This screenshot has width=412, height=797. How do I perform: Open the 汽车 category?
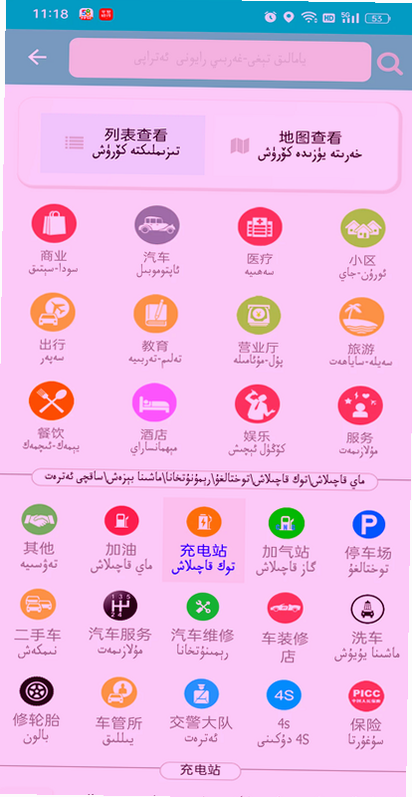[157, 241]
